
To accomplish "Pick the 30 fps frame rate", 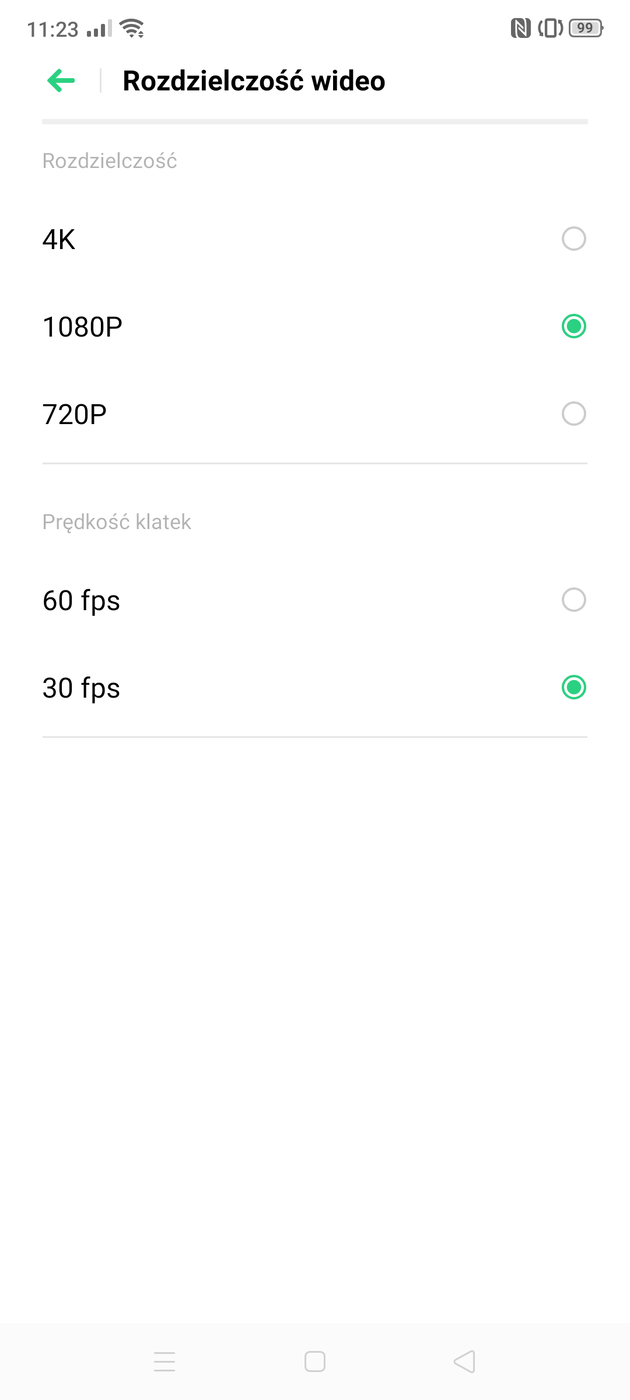I will (x=573, y=687).
